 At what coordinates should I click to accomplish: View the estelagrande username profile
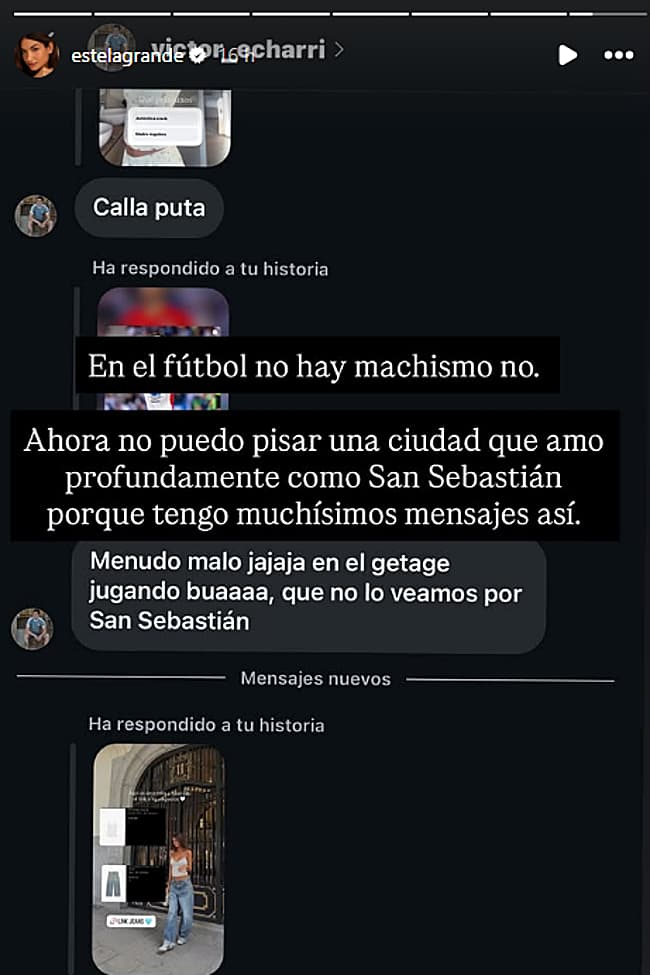[127, 56]
